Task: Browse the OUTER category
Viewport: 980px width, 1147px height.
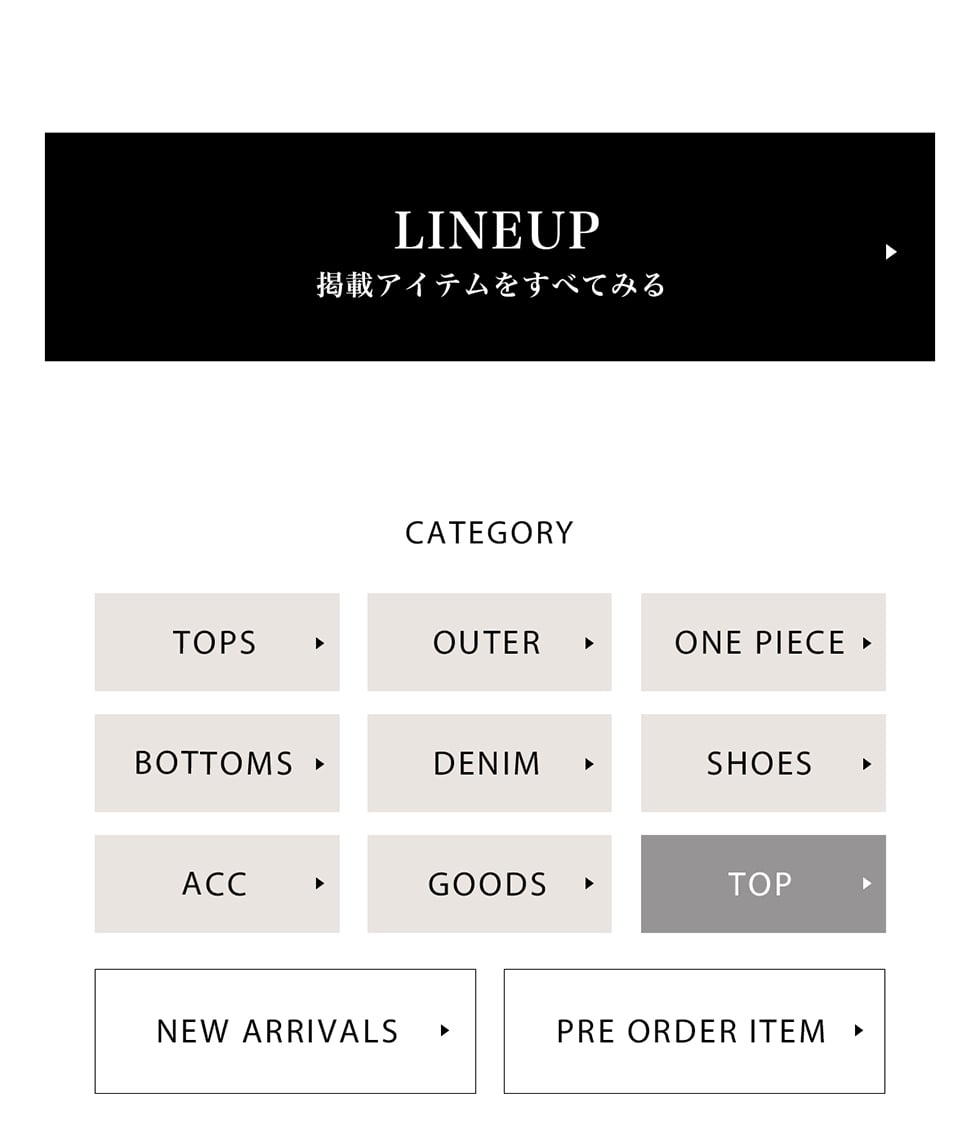Action: click(489, 642)
